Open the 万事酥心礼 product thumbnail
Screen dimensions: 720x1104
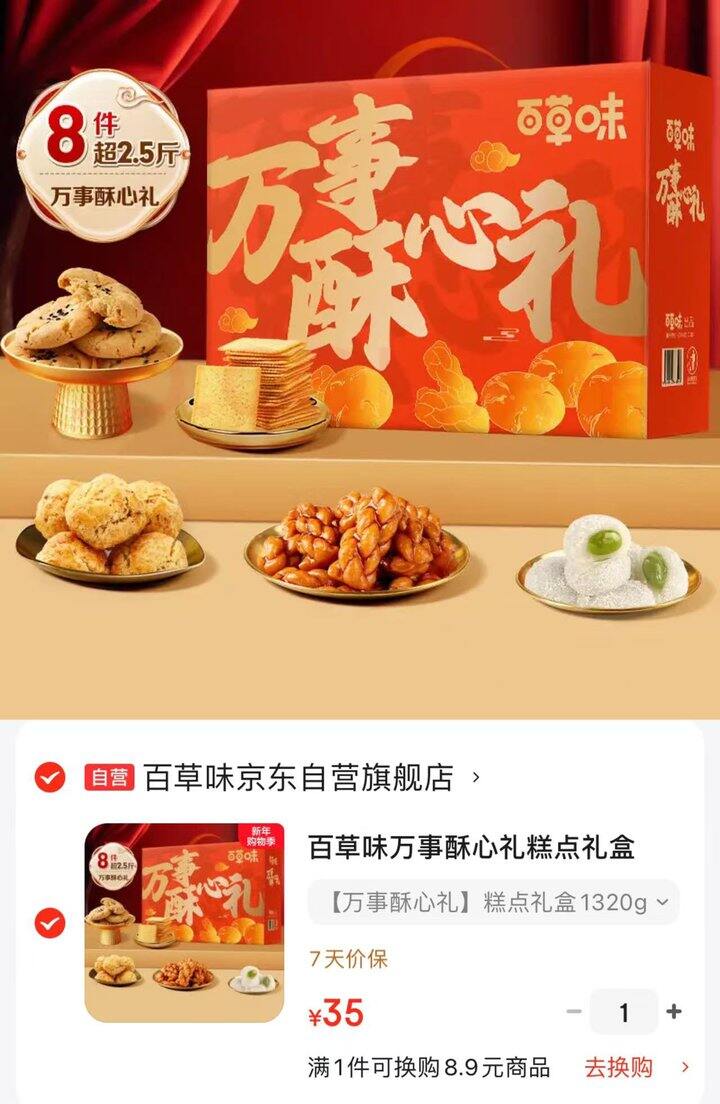[x=184, y=922]
